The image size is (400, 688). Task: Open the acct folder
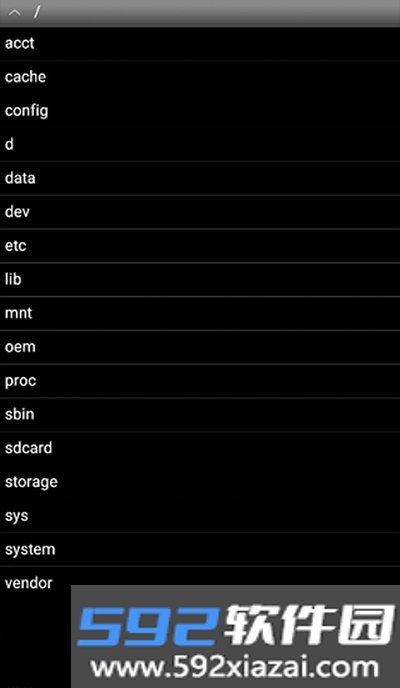(200, 43)
